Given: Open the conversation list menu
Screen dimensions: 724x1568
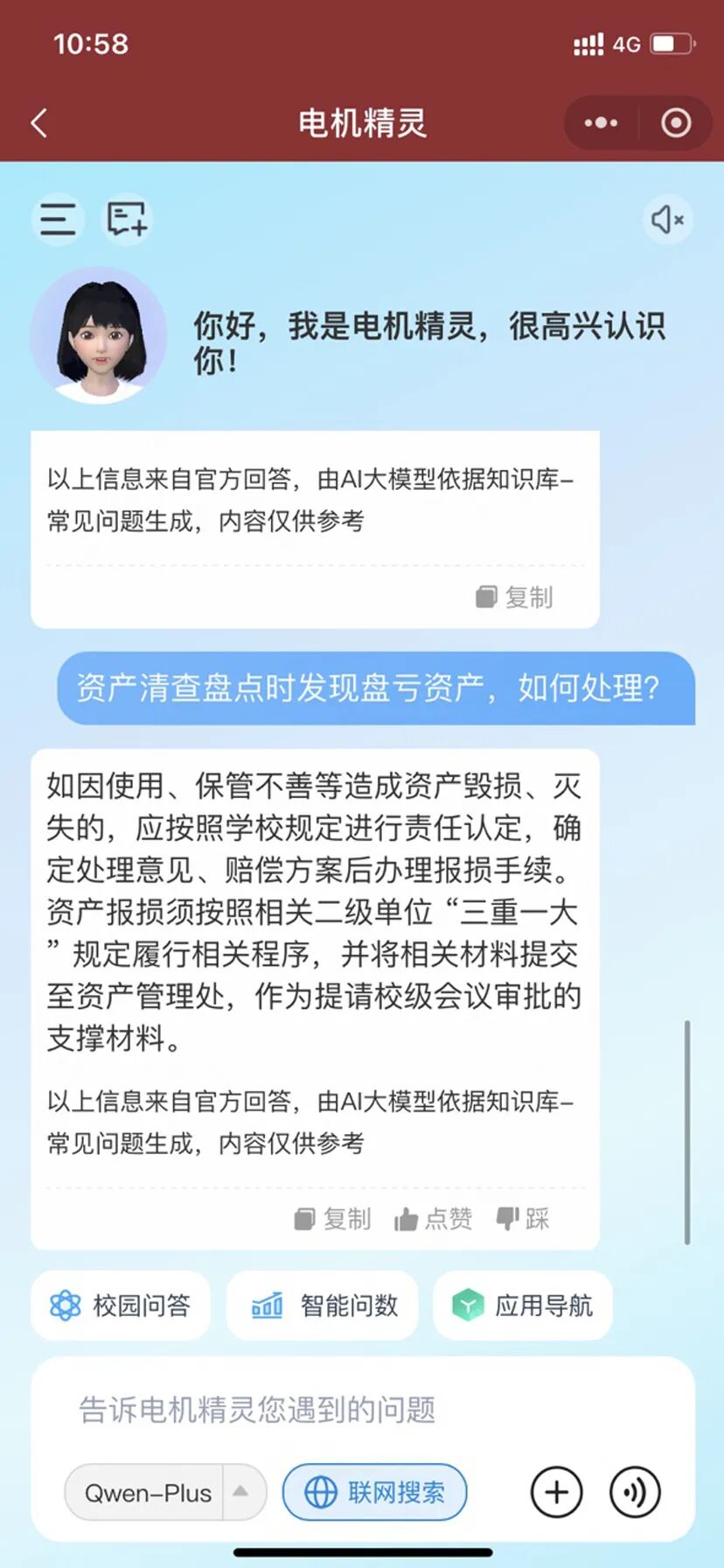Looking at the screenshot, I should tap(58, 219).
